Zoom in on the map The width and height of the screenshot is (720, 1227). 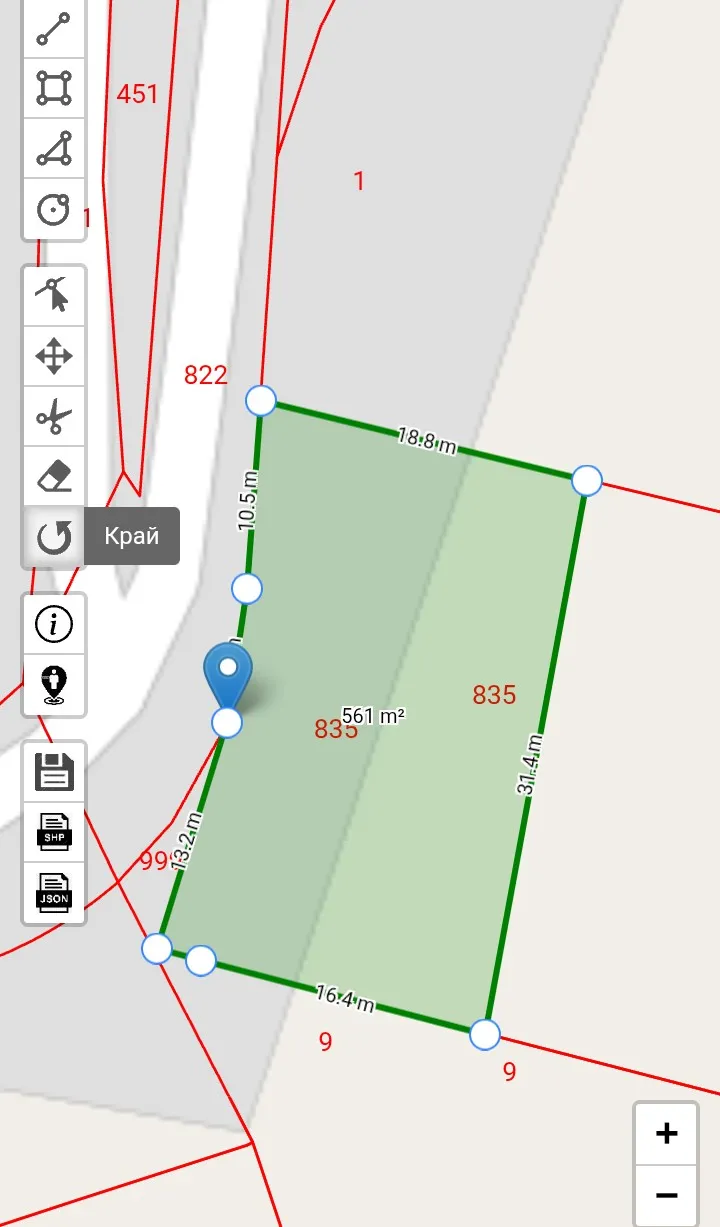click(x=666, y=1133)
